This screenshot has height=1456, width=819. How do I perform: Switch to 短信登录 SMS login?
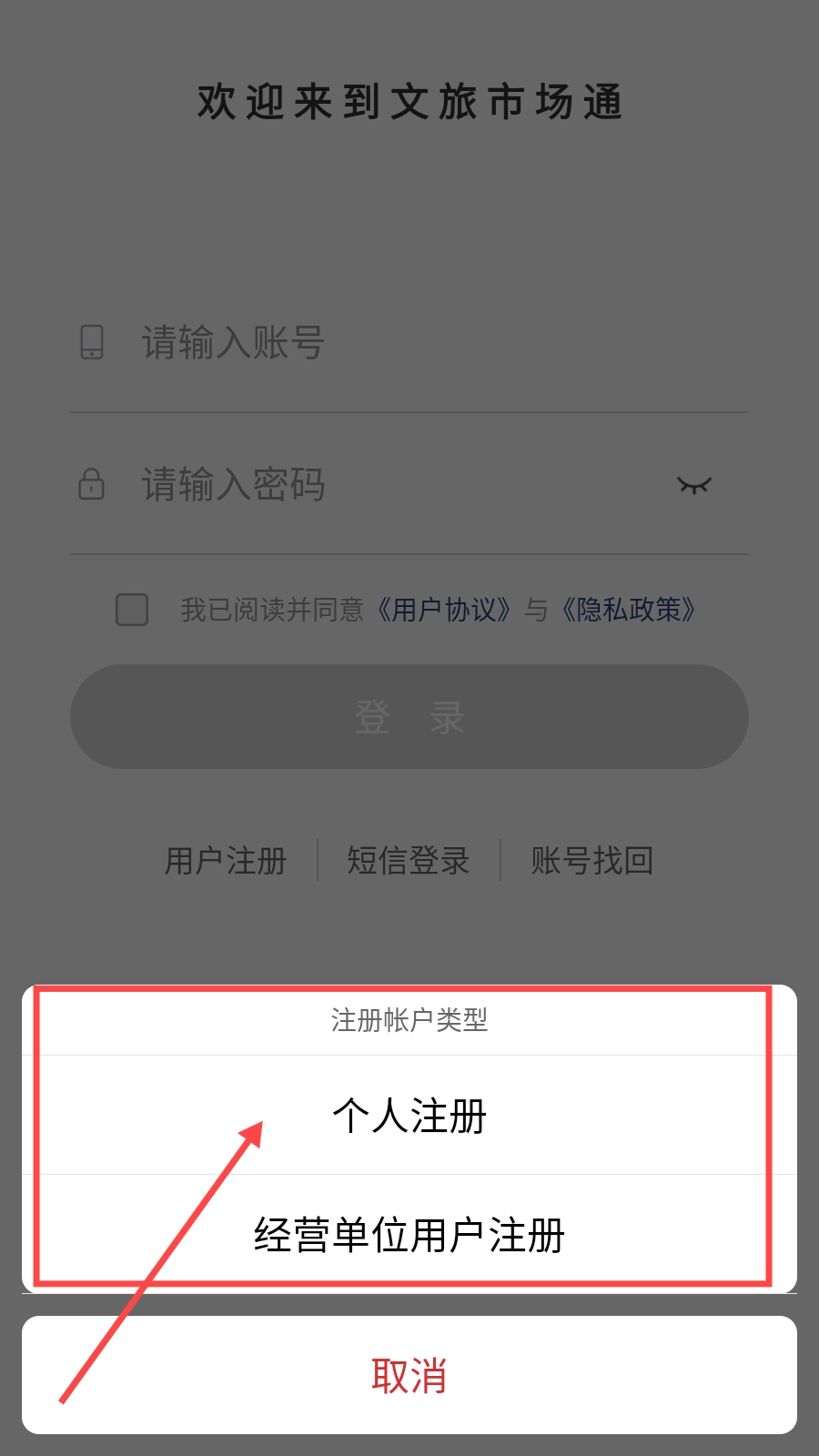[x=408, y=859]
